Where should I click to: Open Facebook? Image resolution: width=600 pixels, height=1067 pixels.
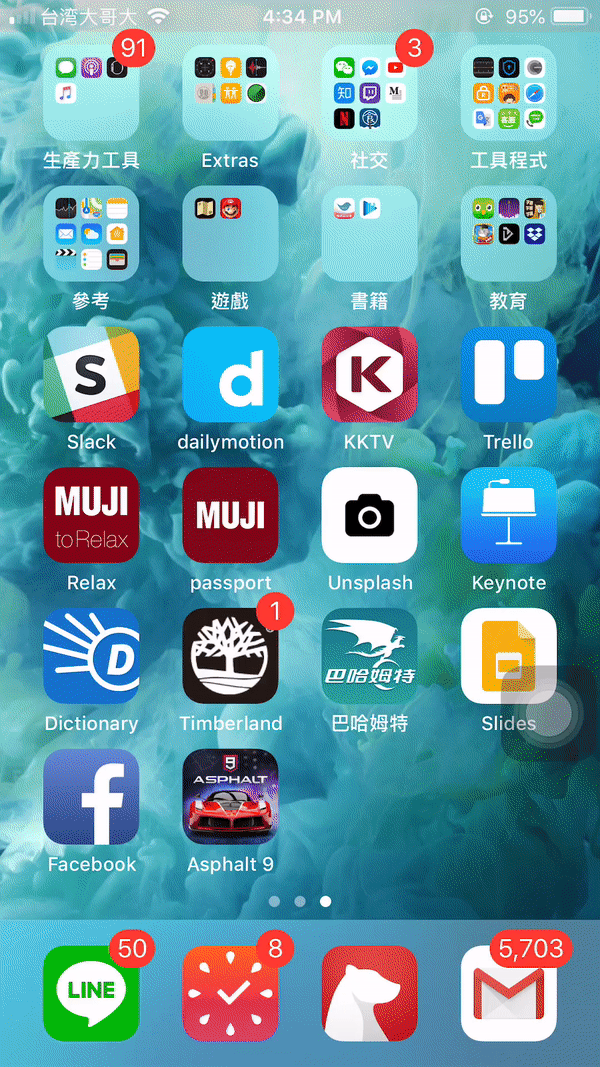point(91,797)
